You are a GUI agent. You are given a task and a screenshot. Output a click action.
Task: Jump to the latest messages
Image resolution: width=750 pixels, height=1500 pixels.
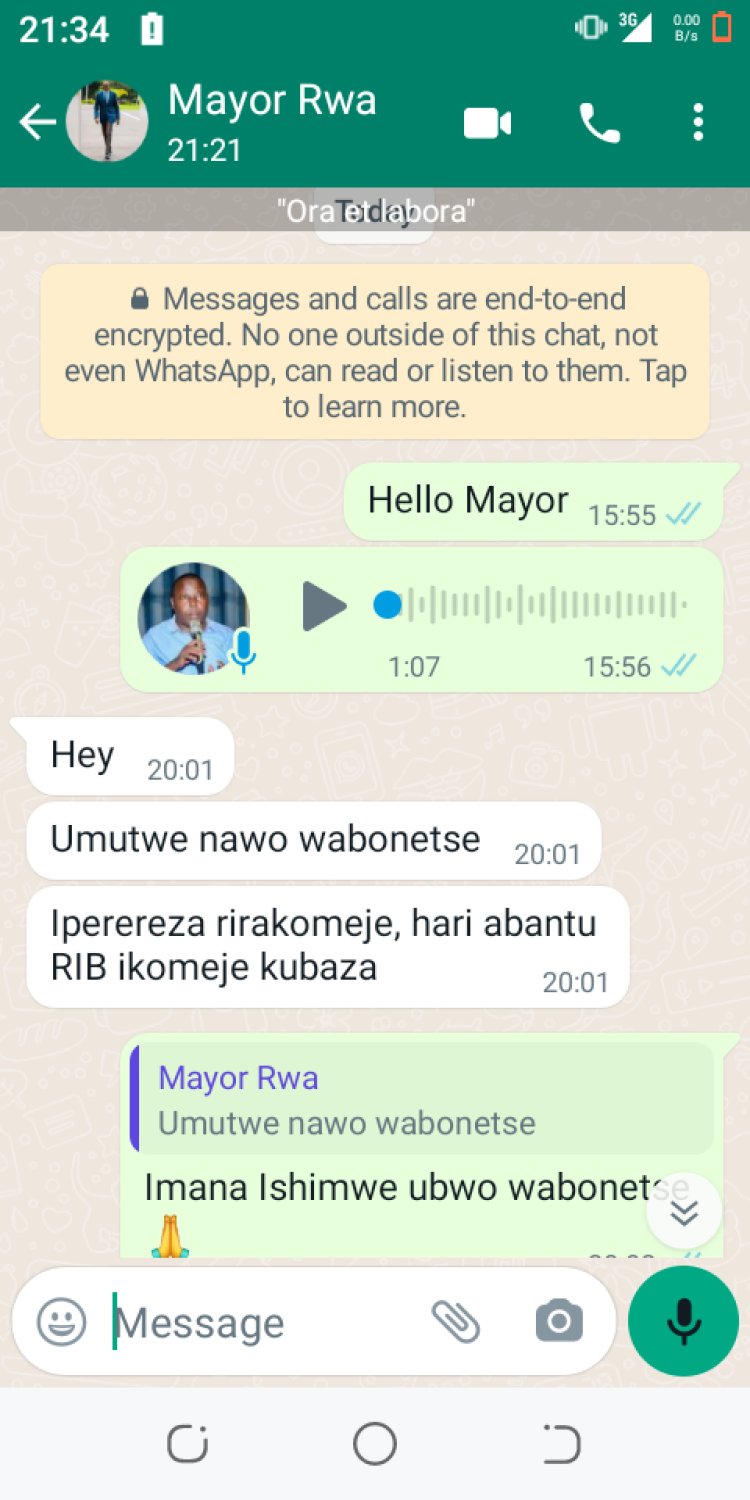click(x=684, y=1212)
